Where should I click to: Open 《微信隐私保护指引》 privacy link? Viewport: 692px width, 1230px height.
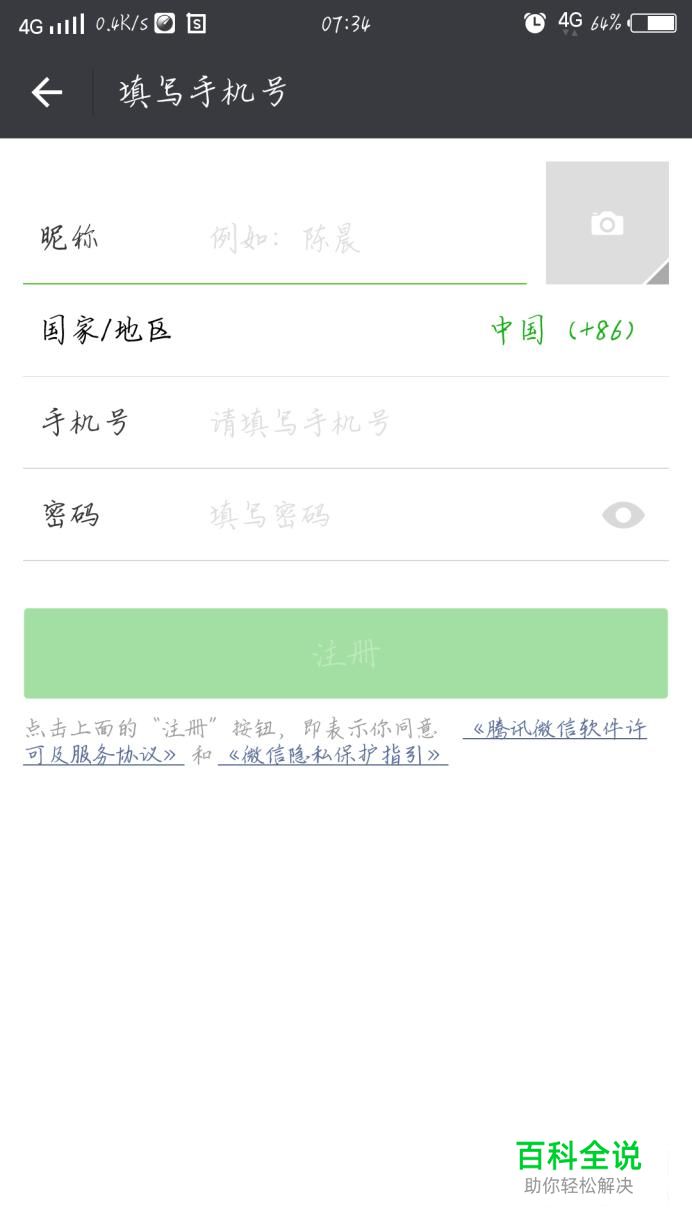[333, 756]
